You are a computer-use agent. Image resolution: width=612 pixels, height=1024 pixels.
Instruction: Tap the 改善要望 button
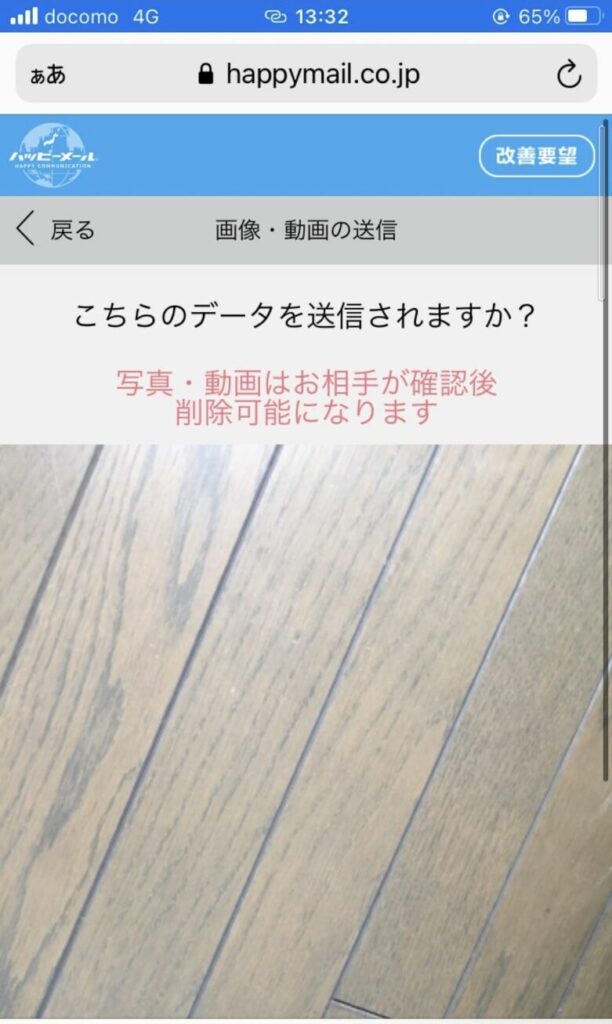(x=537, y=156)
